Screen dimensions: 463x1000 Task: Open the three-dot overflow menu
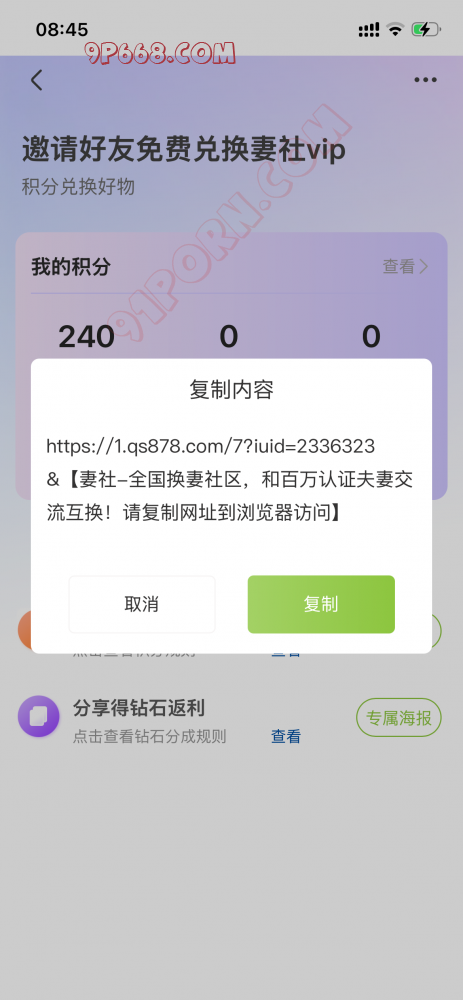pyautogui.click(x=425, y=80)
